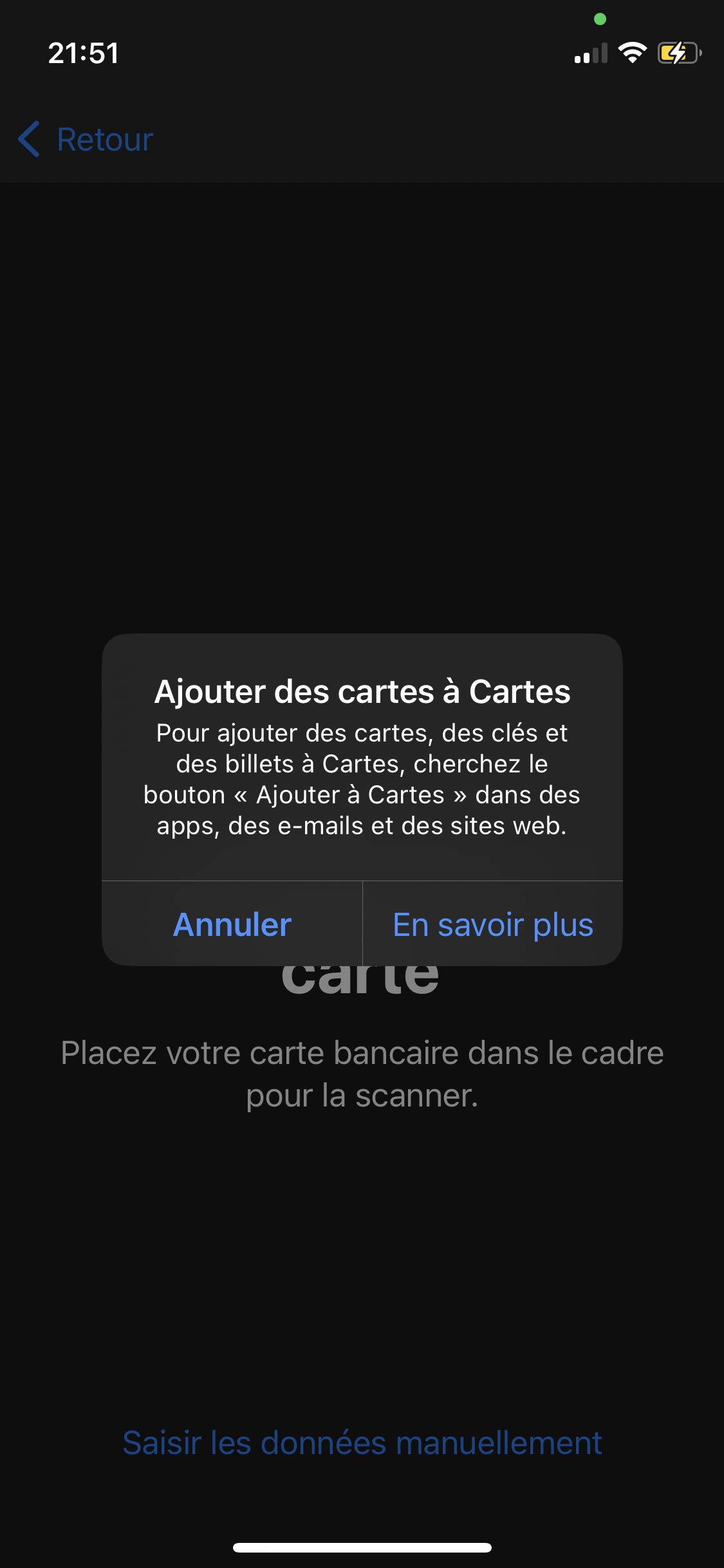Tap Annuler to dismiss the dialog
724x1568 pixels.
click(232, 924)
